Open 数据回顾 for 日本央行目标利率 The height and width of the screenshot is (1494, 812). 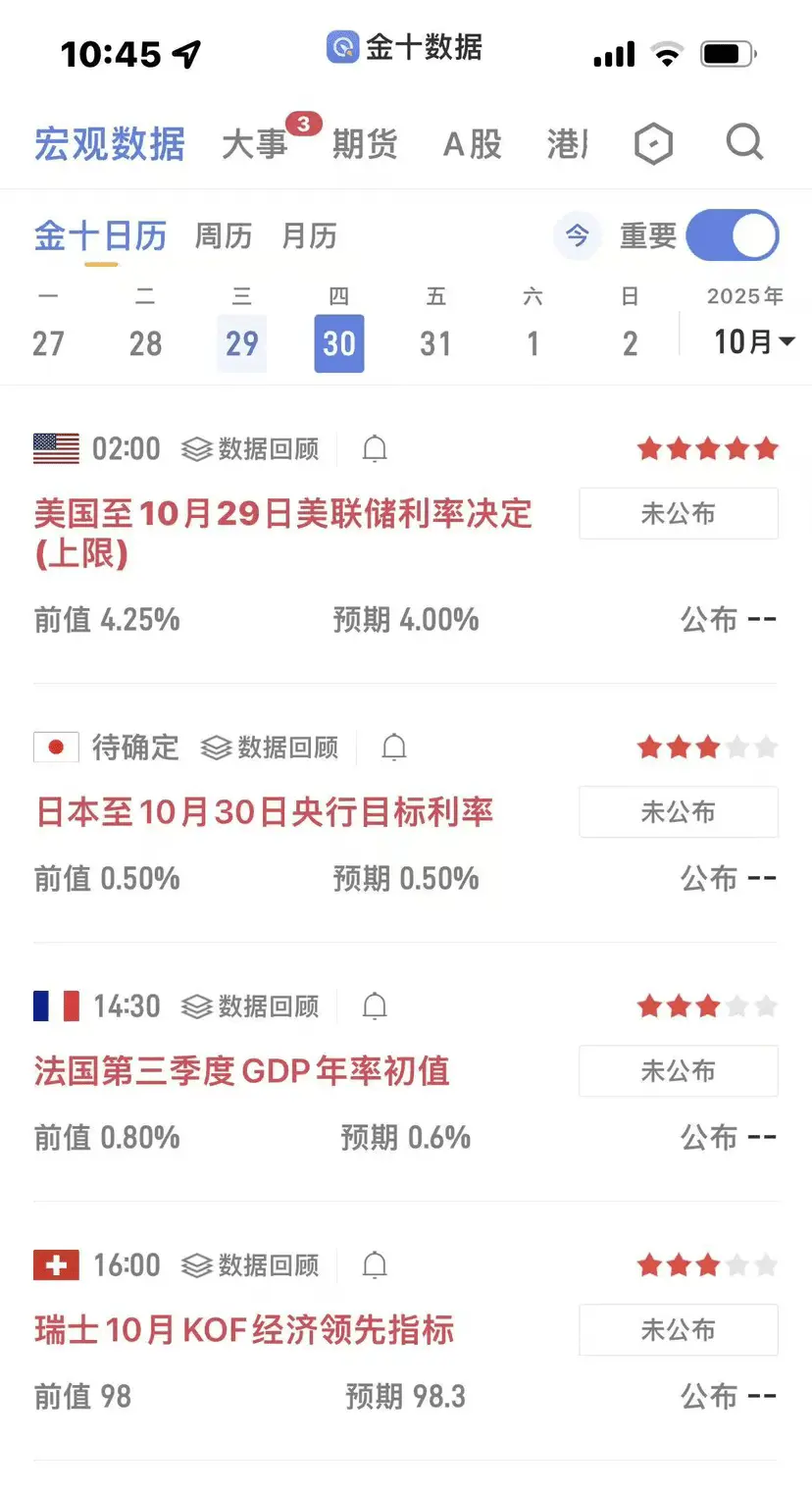click(270, 747)
